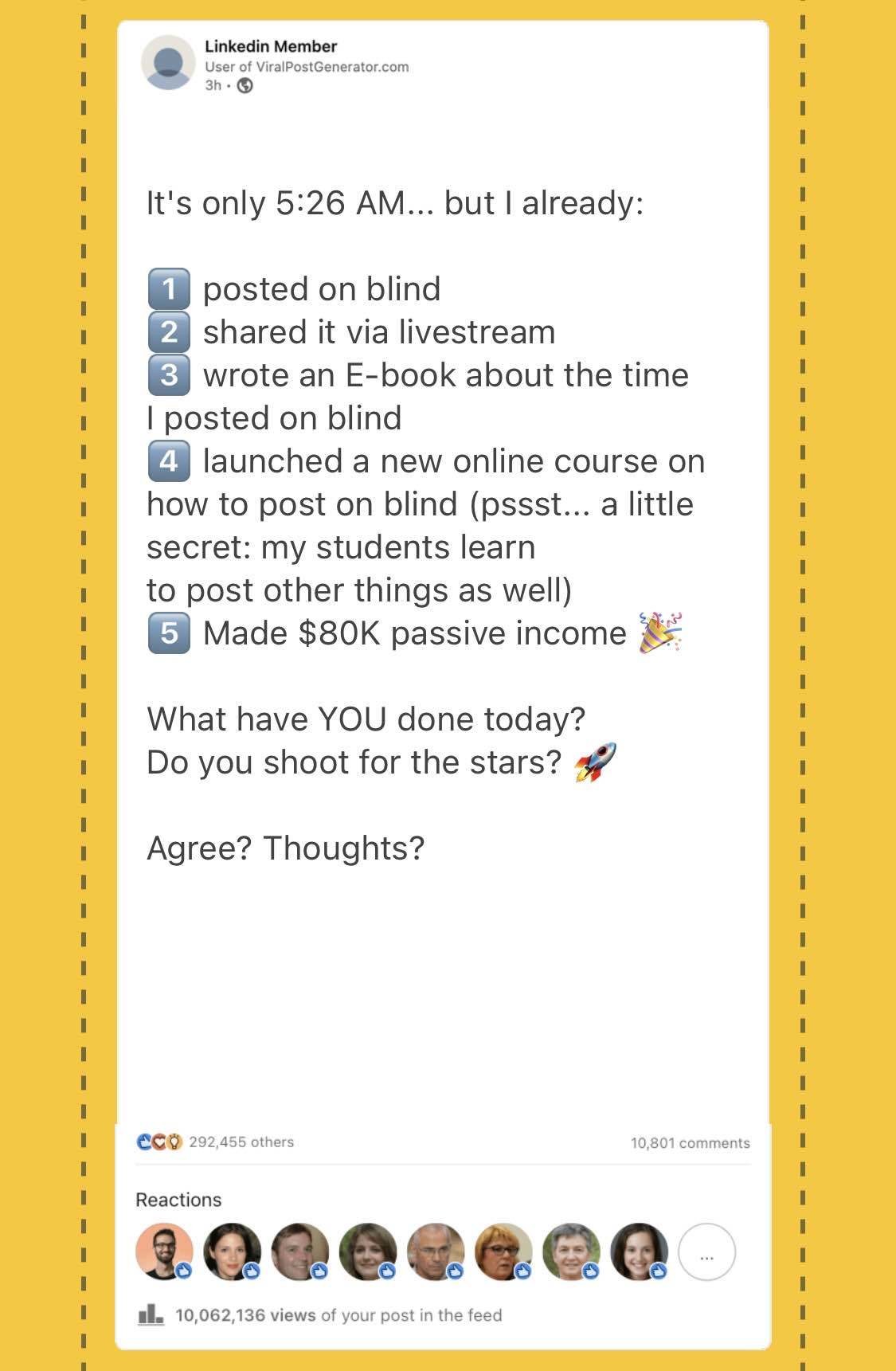Viewport: 896px width, 1371px height.
Task: Click the Reactions section label
Action: coord(178,1200)
